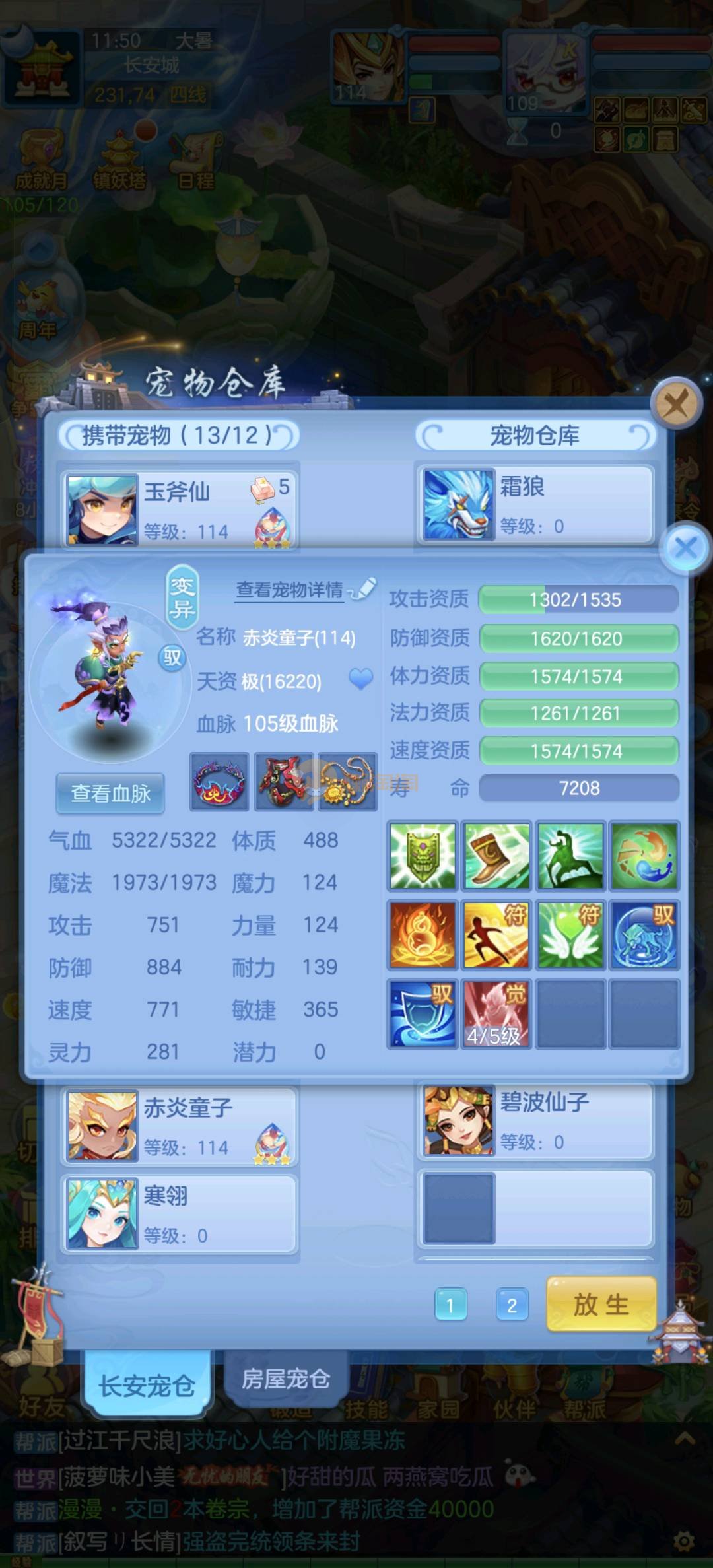This screenshot has width=713, height=1568.
Task: Select 碧波仙子 in pet warehouse
Action: pos(535,1121)
